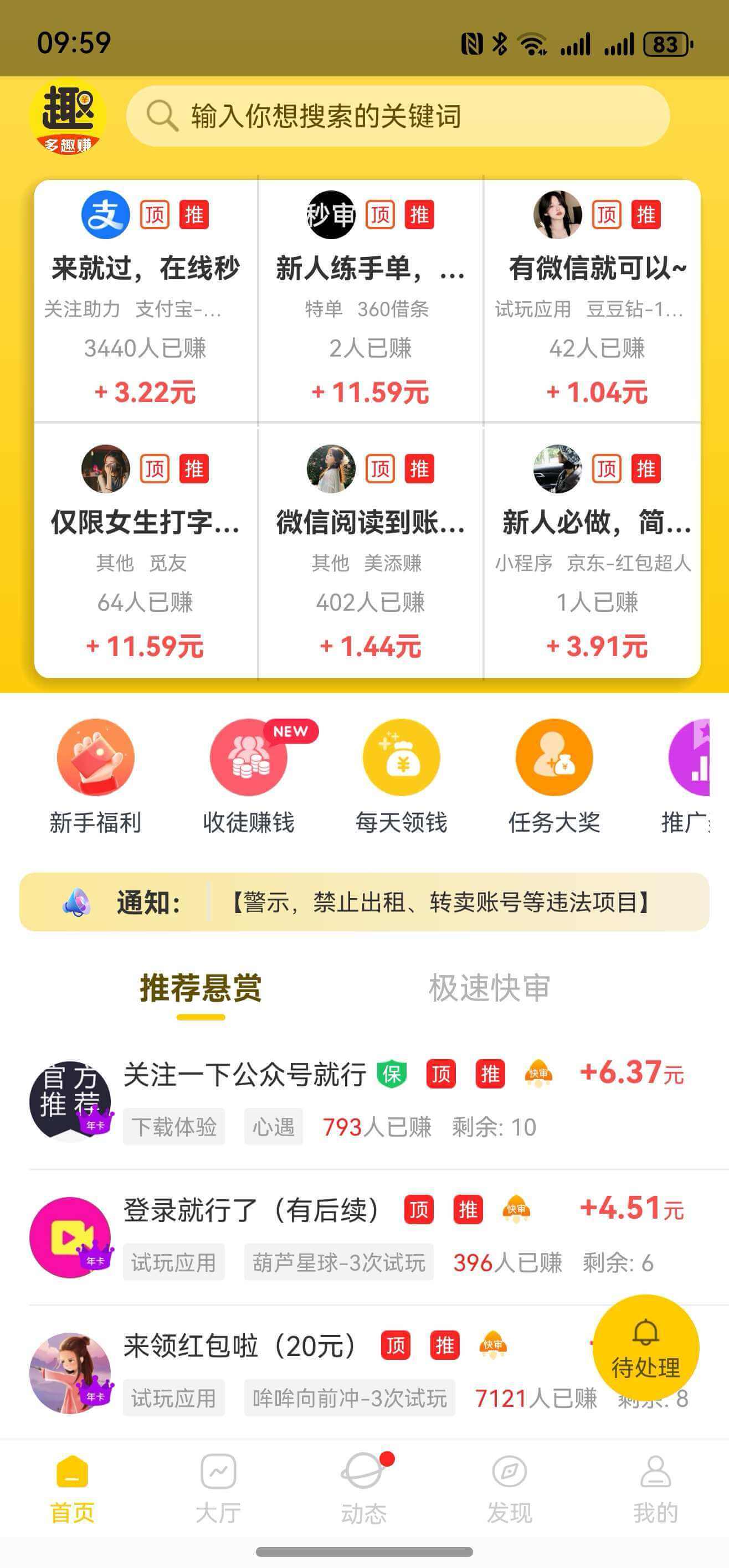The image size is (729, 1568).
Task: Open the 我的 profile tab
Action: point(655,1487)
